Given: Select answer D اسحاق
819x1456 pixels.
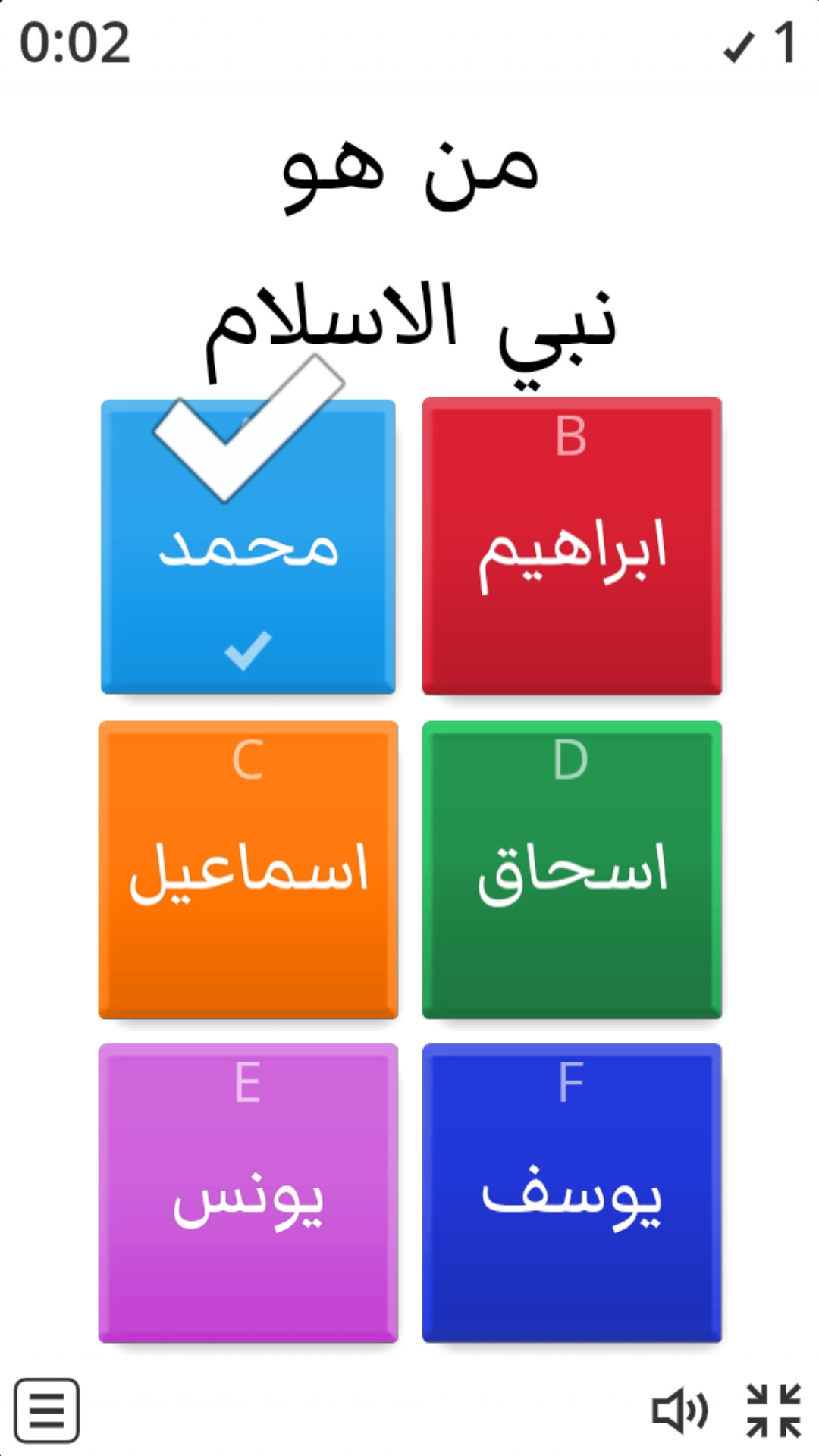Looking at the screenshot, I should click(572, 870).
